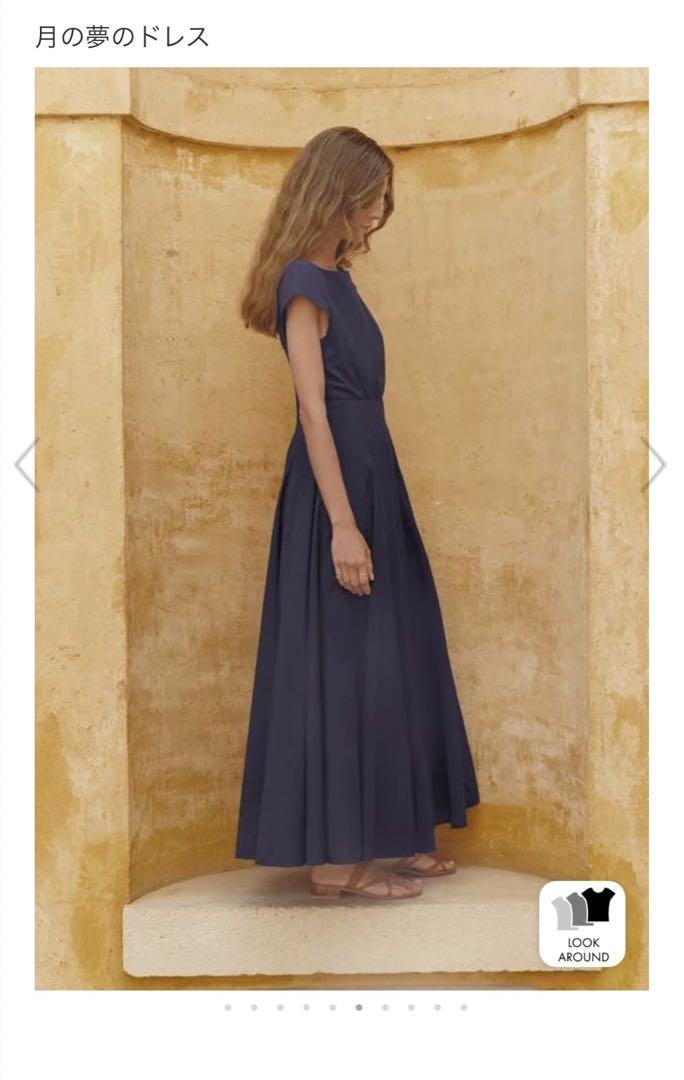Go to the next product image
This screenshot has height=1080, width=684.
pyautogui.click(x=654, y=464)
